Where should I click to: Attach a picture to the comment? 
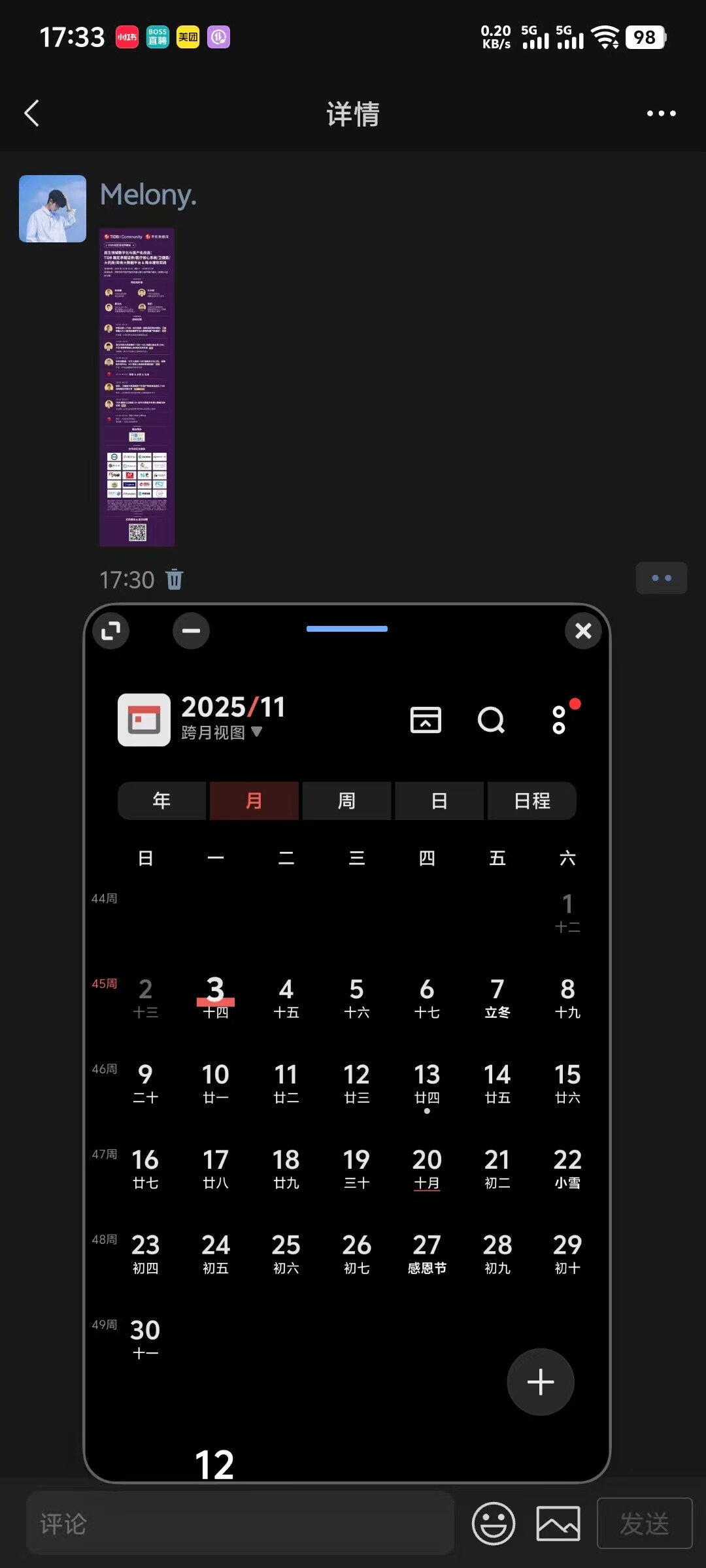tap(558, 1524)
